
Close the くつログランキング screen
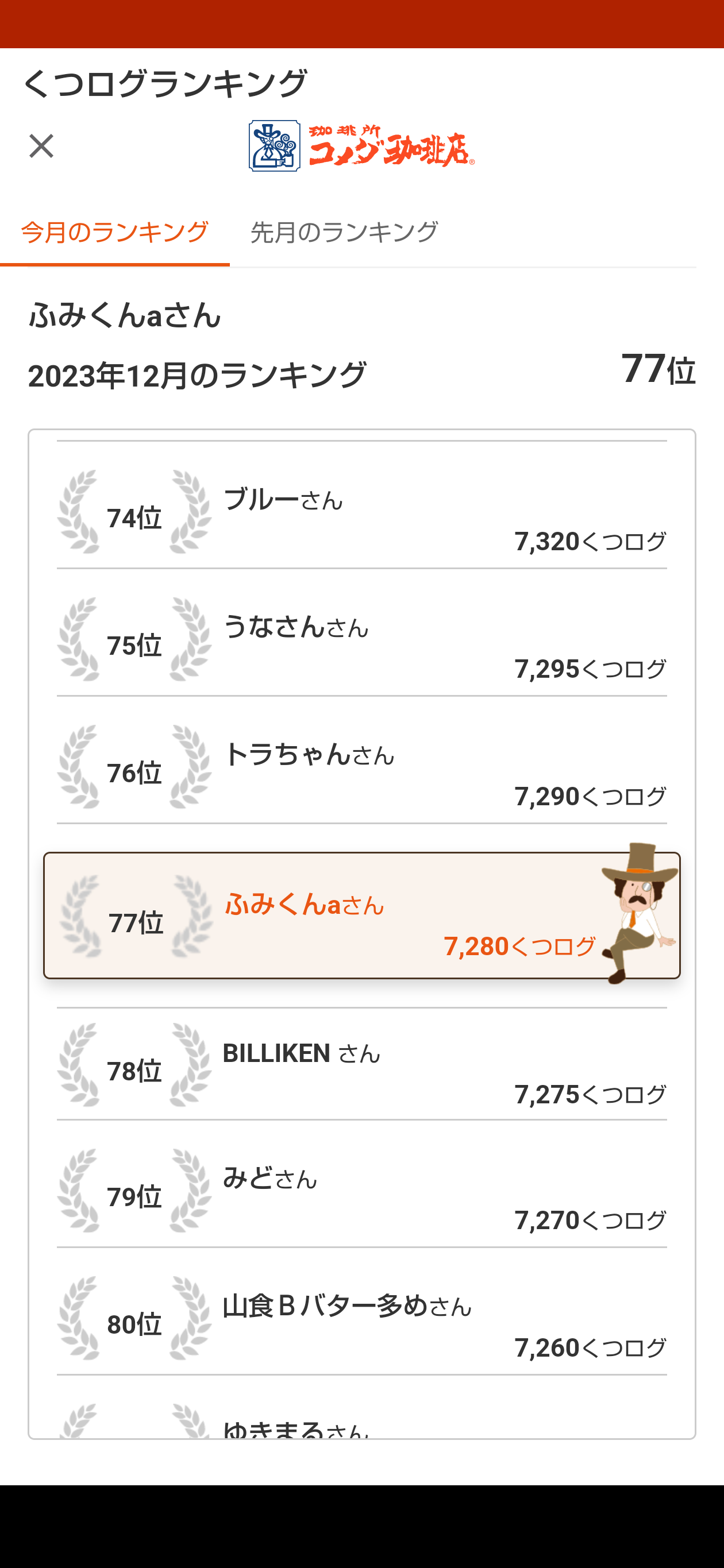41,146
